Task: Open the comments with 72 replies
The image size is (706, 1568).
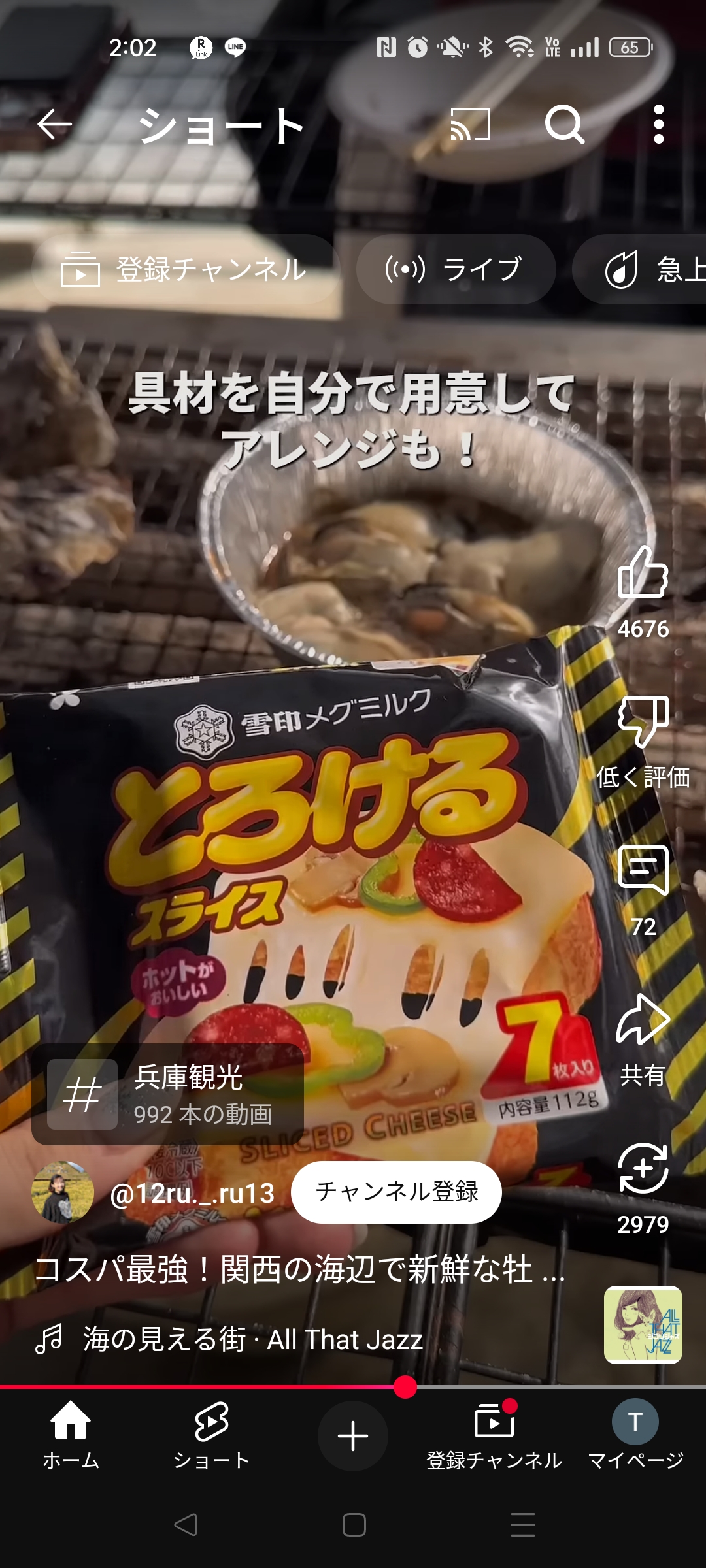Action: click(x=643, y=871)
